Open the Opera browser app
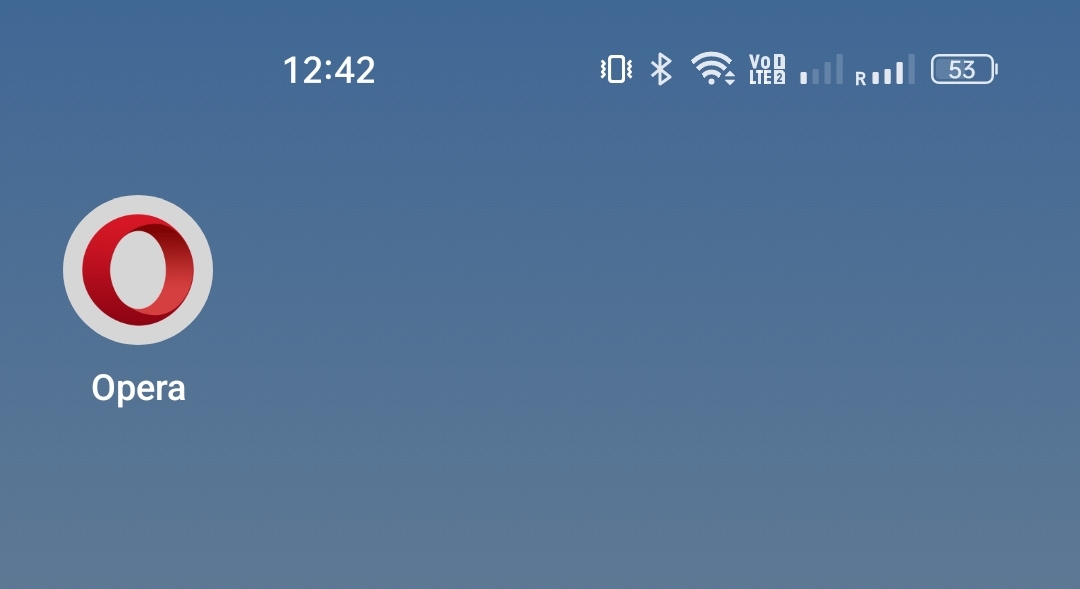This screenshot has width=1080, height=589. coord(138,270)
